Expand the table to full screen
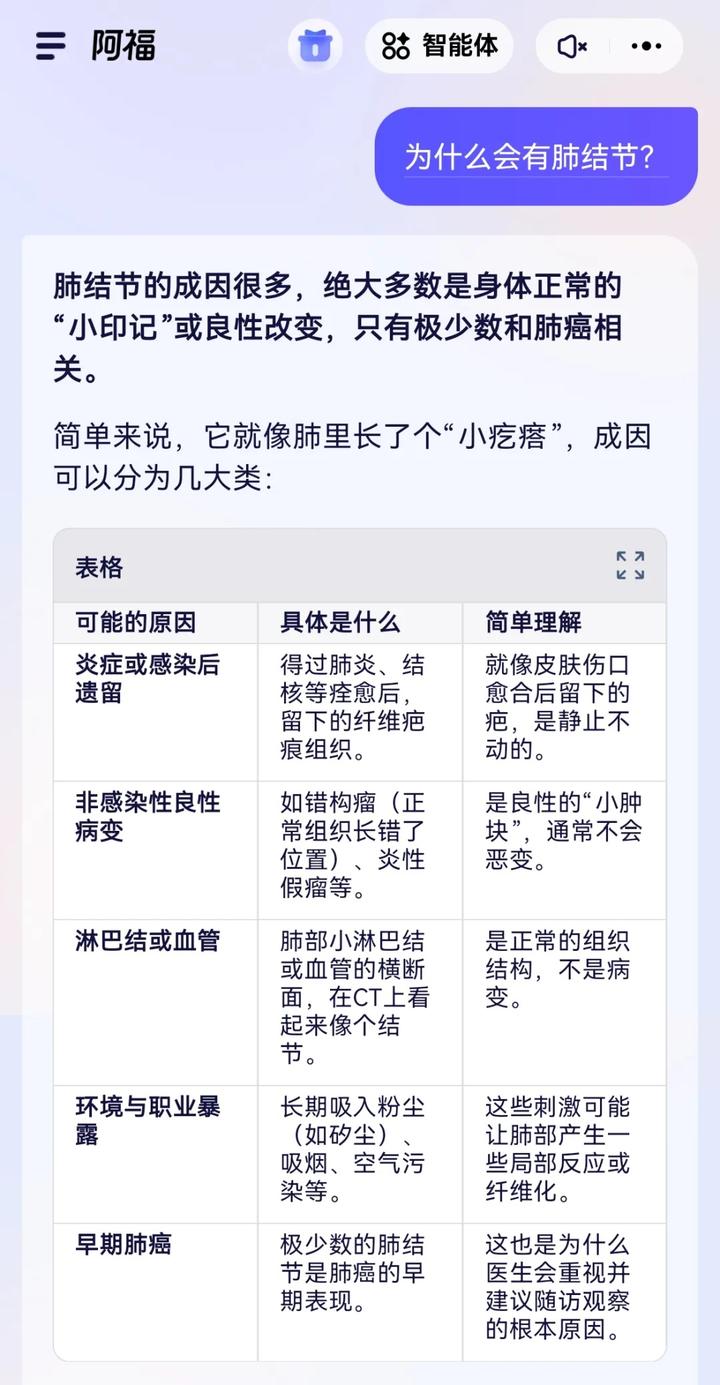Viewport: 720px width, 1385px height. [x=630, y=566]
